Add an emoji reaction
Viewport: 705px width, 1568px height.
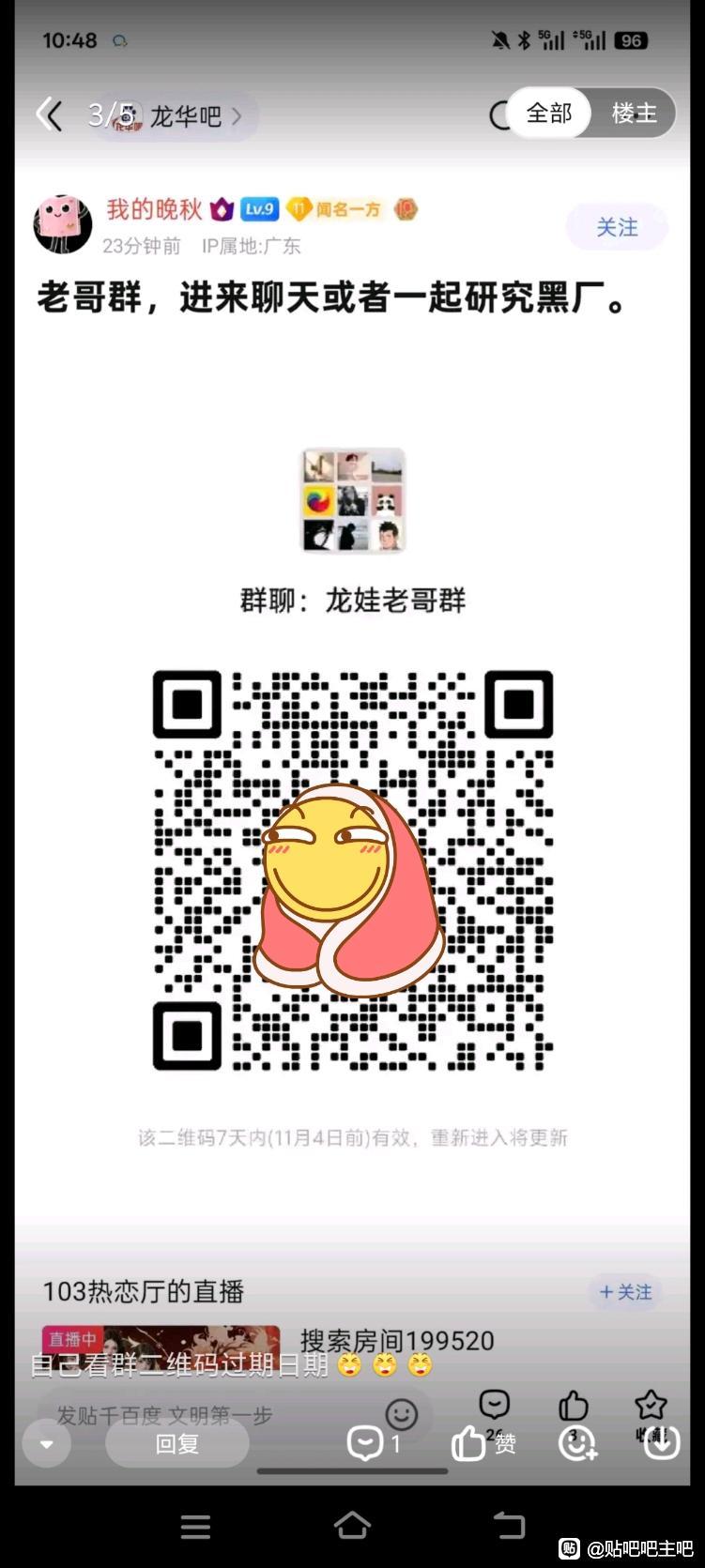[x=576, y=1443]
